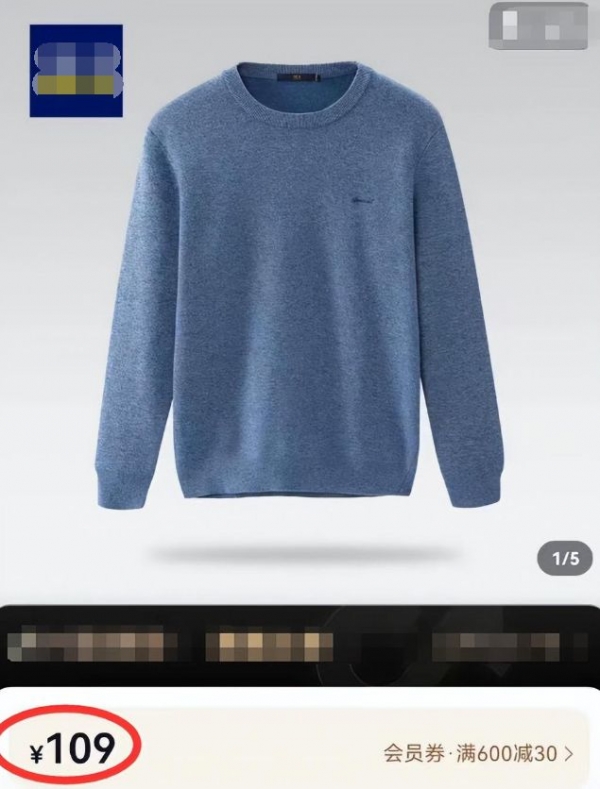Open the 会员券 满600减30 coupon link
The image size is (600, 789).
coord(478,753)
